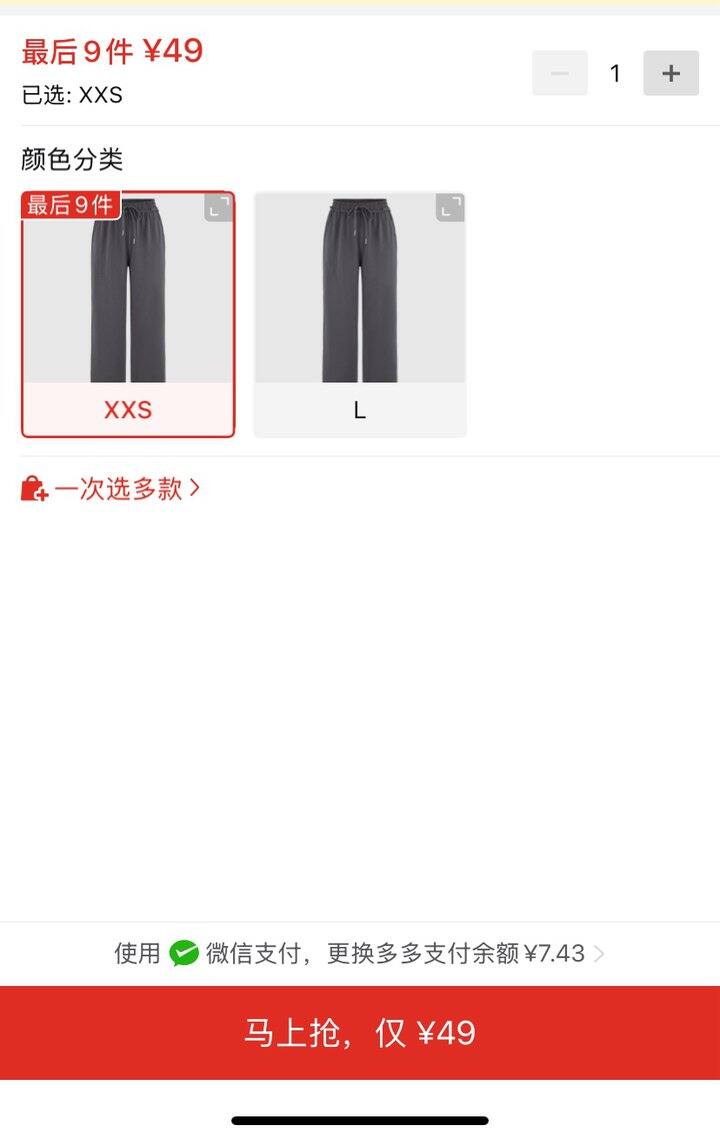Tap 马上抢 to buy for ¥49
Viewport: 720px width, 1139px height.
click(360, 1032)
